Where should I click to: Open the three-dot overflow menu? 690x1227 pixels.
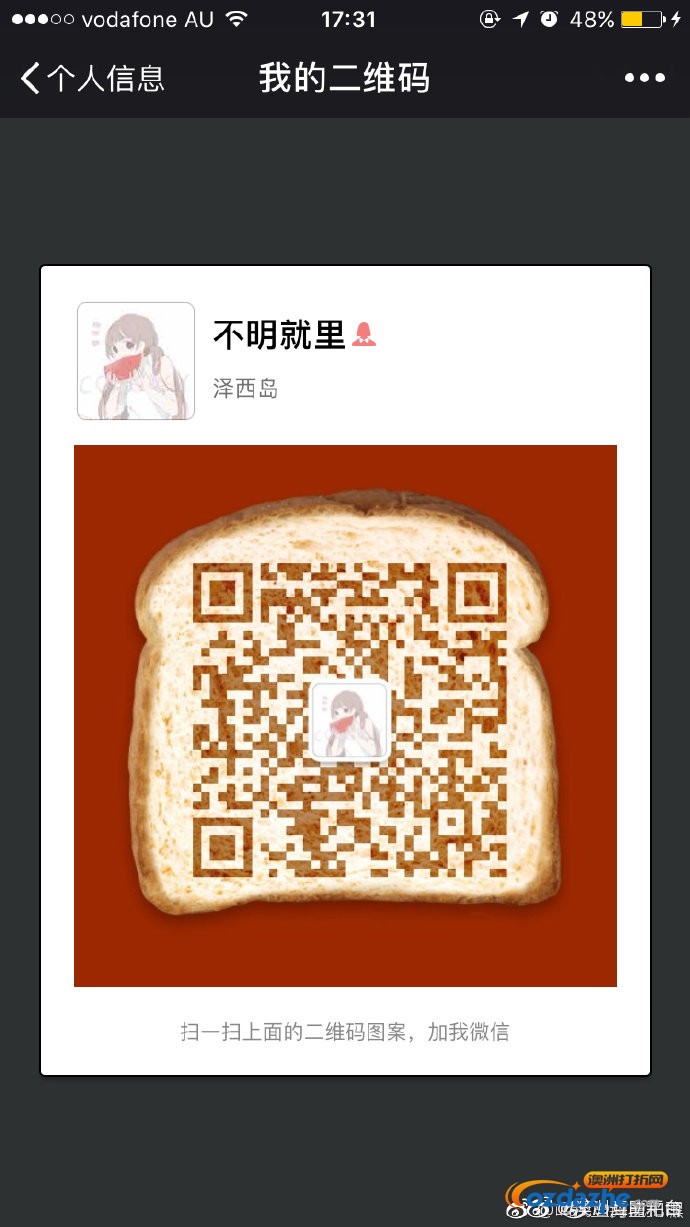(x=644, y=78)
